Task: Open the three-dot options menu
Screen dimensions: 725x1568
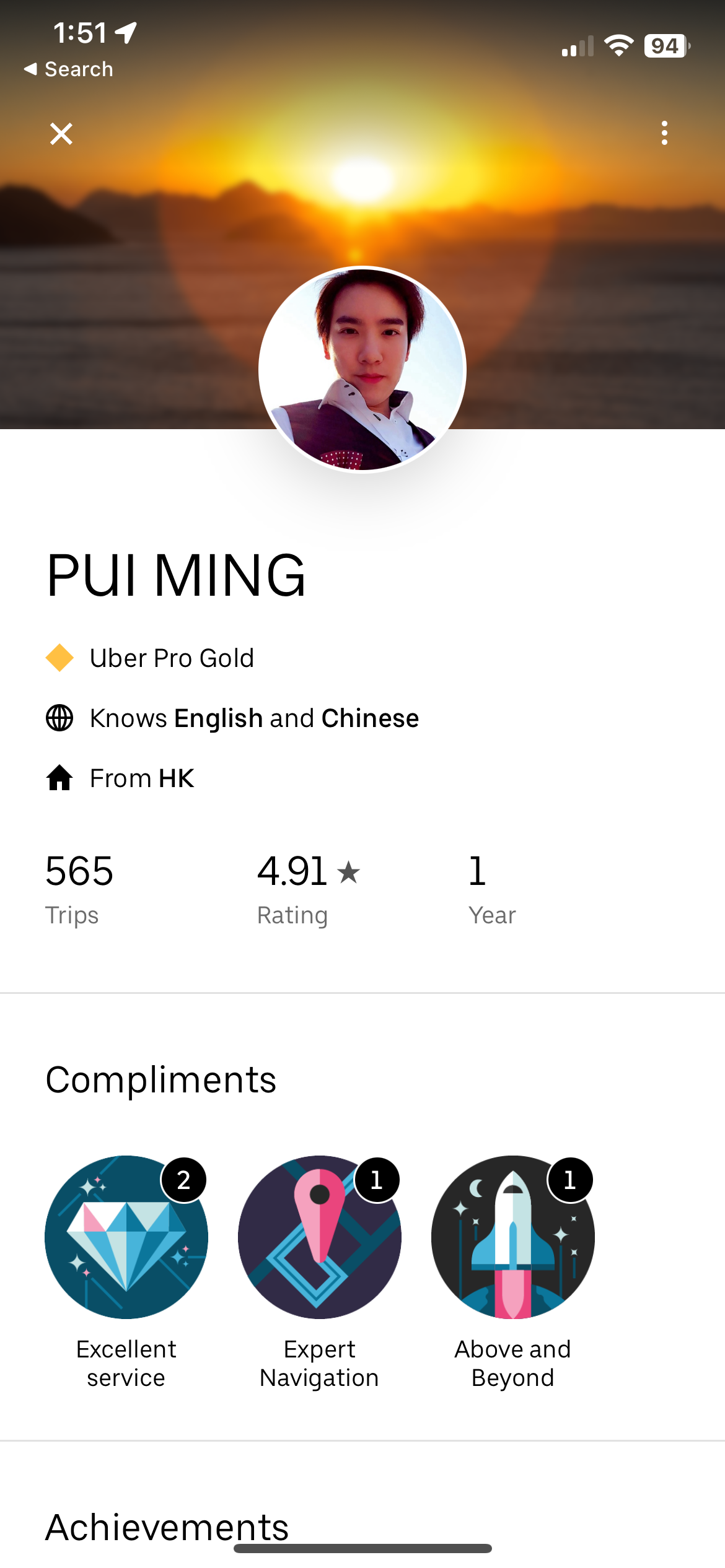Action: click(x=664, y=134)
